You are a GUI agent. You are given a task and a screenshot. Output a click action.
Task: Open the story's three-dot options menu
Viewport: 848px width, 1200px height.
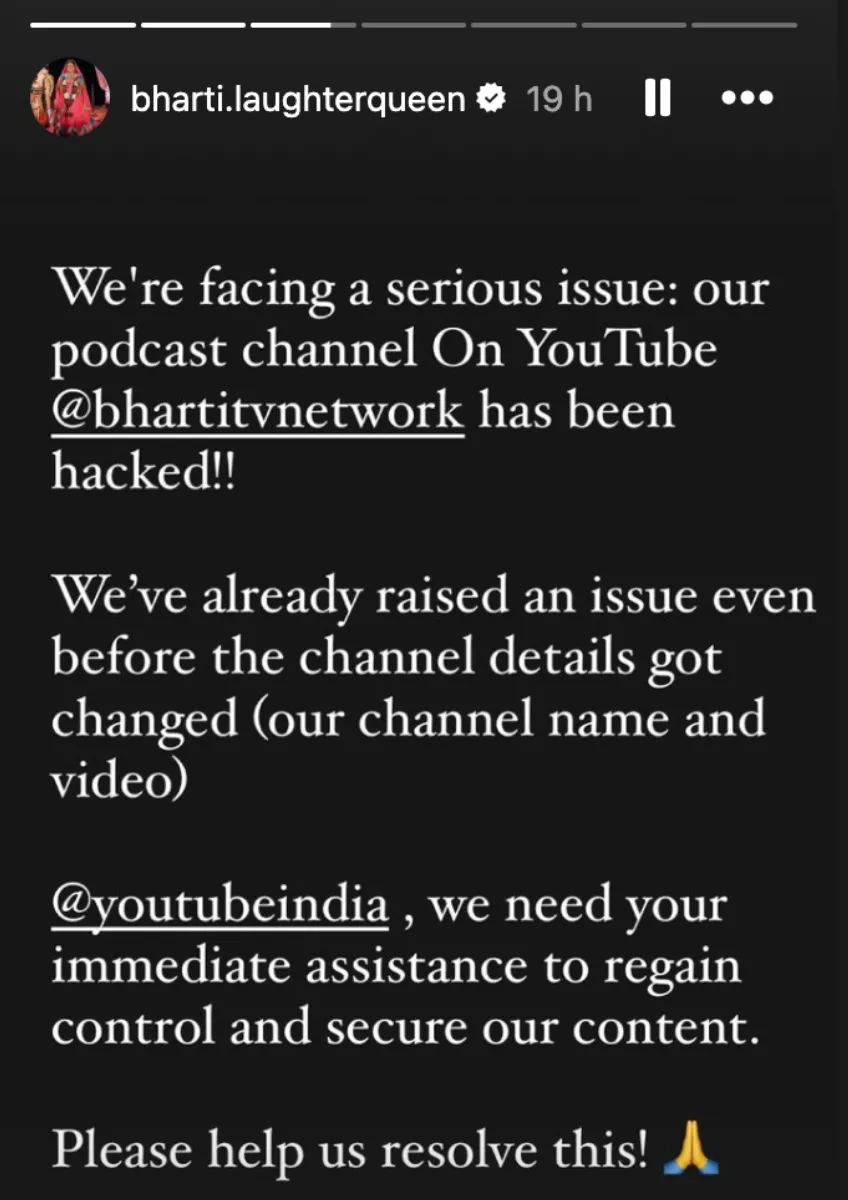(747, 99)
